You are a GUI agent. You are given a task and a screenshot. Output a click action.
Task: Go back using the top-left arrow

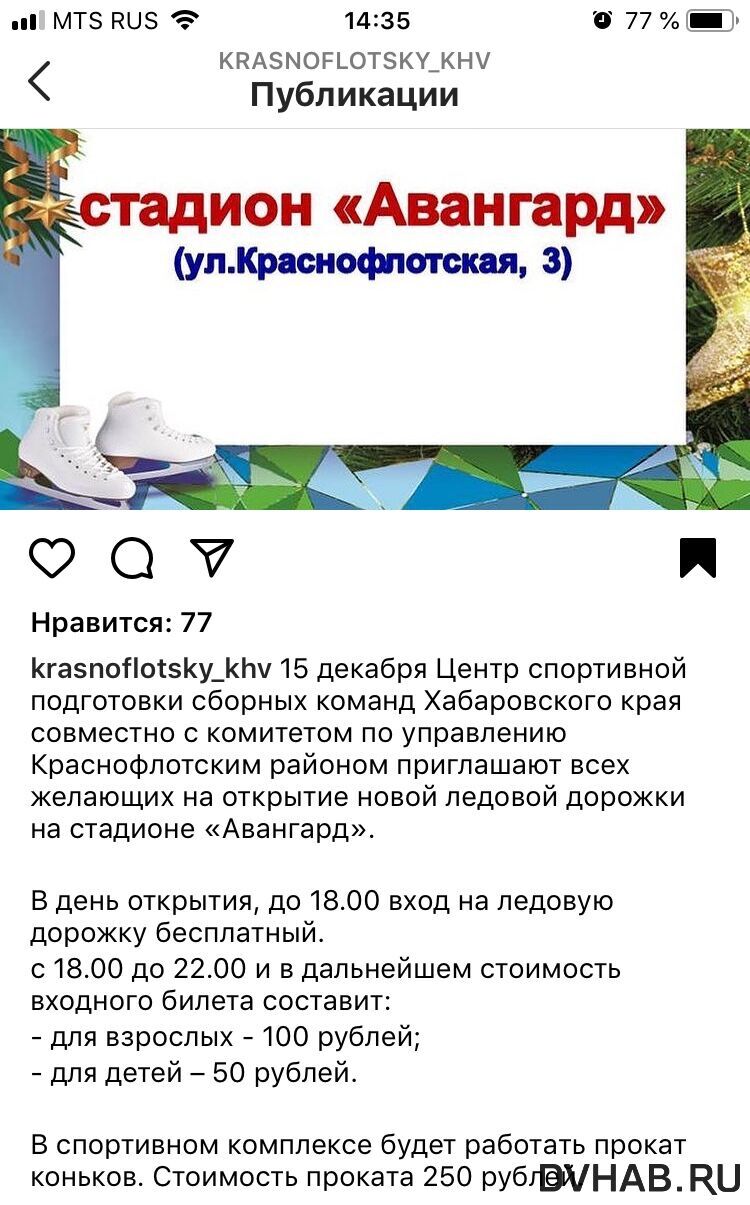[x=40, y=81]
